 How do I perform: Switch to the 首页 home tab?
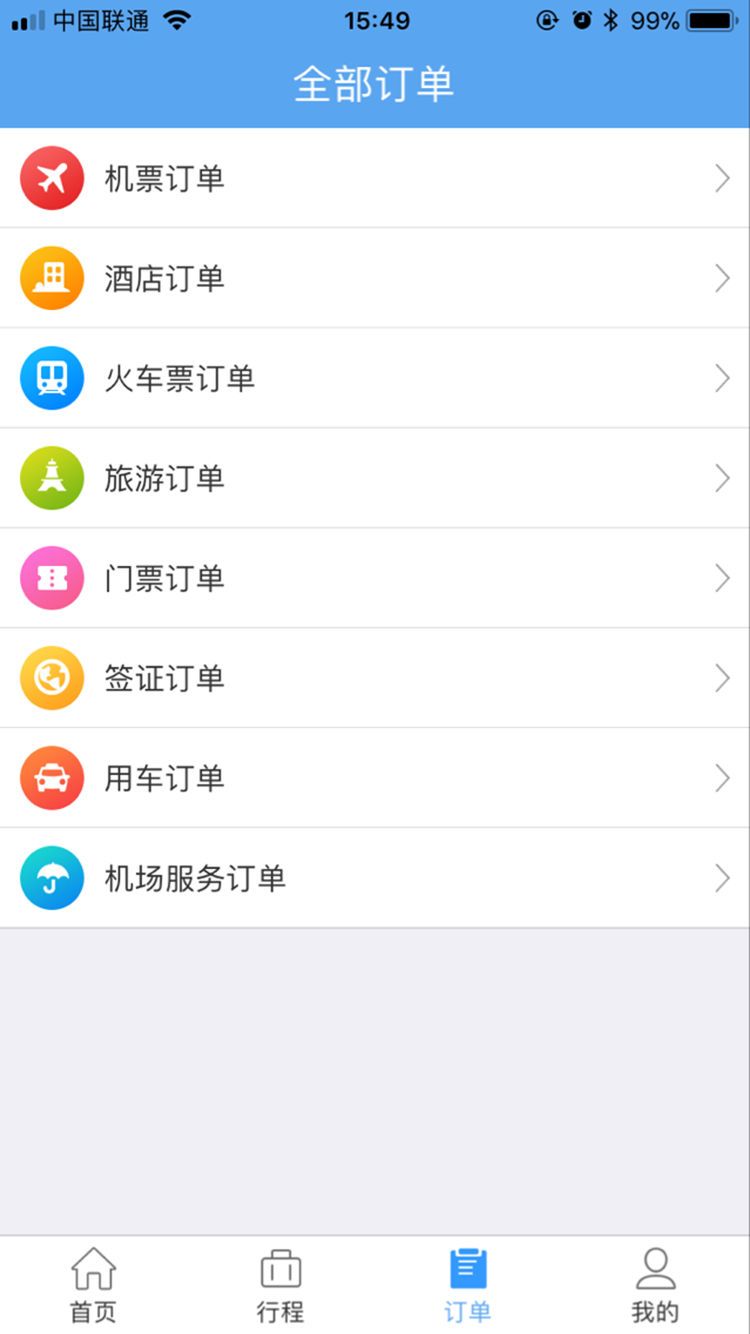click(x=93, y=1286)
